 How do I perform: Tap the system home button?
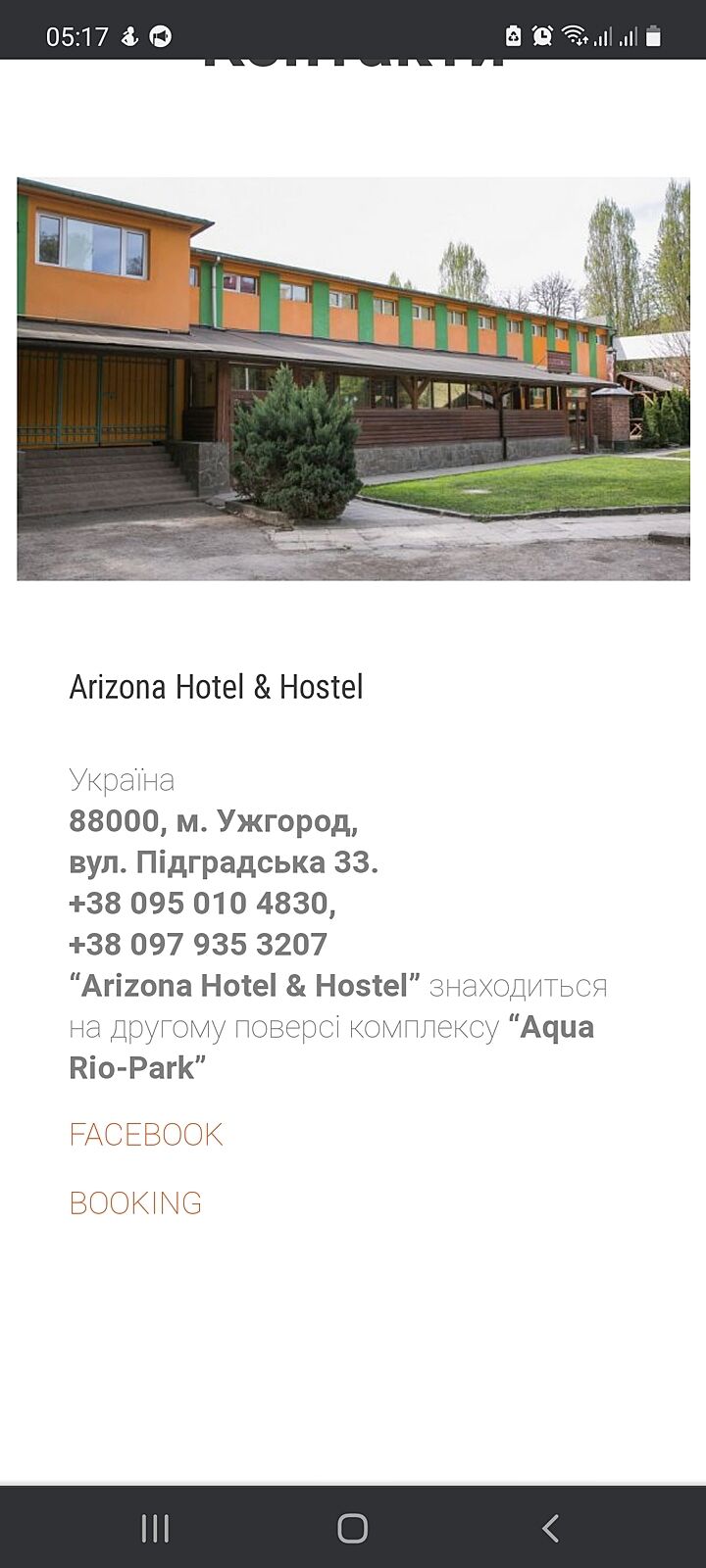coord(352,1528)
